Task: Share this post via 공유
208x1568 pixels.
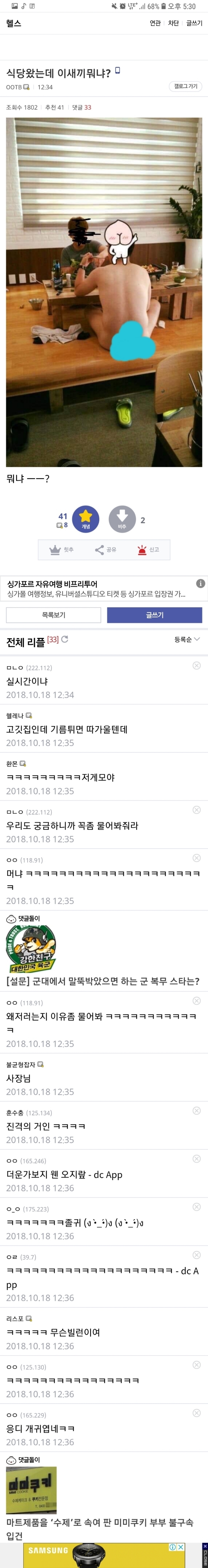Action: point(105,550)
